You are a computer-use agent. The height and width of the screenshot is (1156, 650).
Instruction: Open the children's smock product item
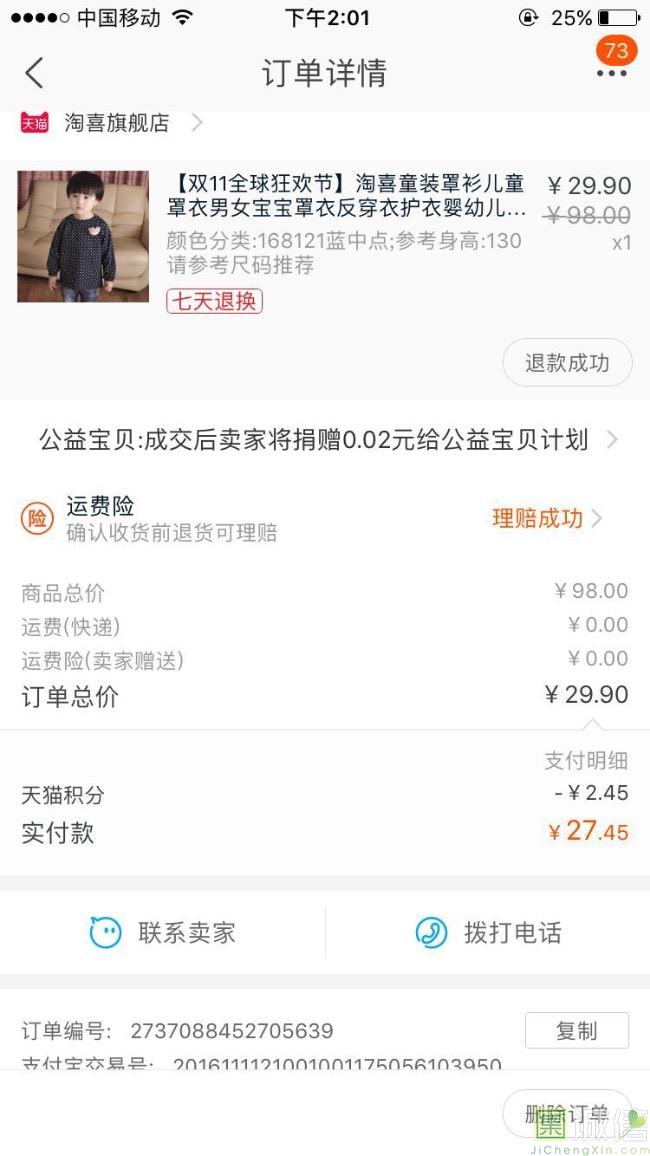[x=325, y=236]
